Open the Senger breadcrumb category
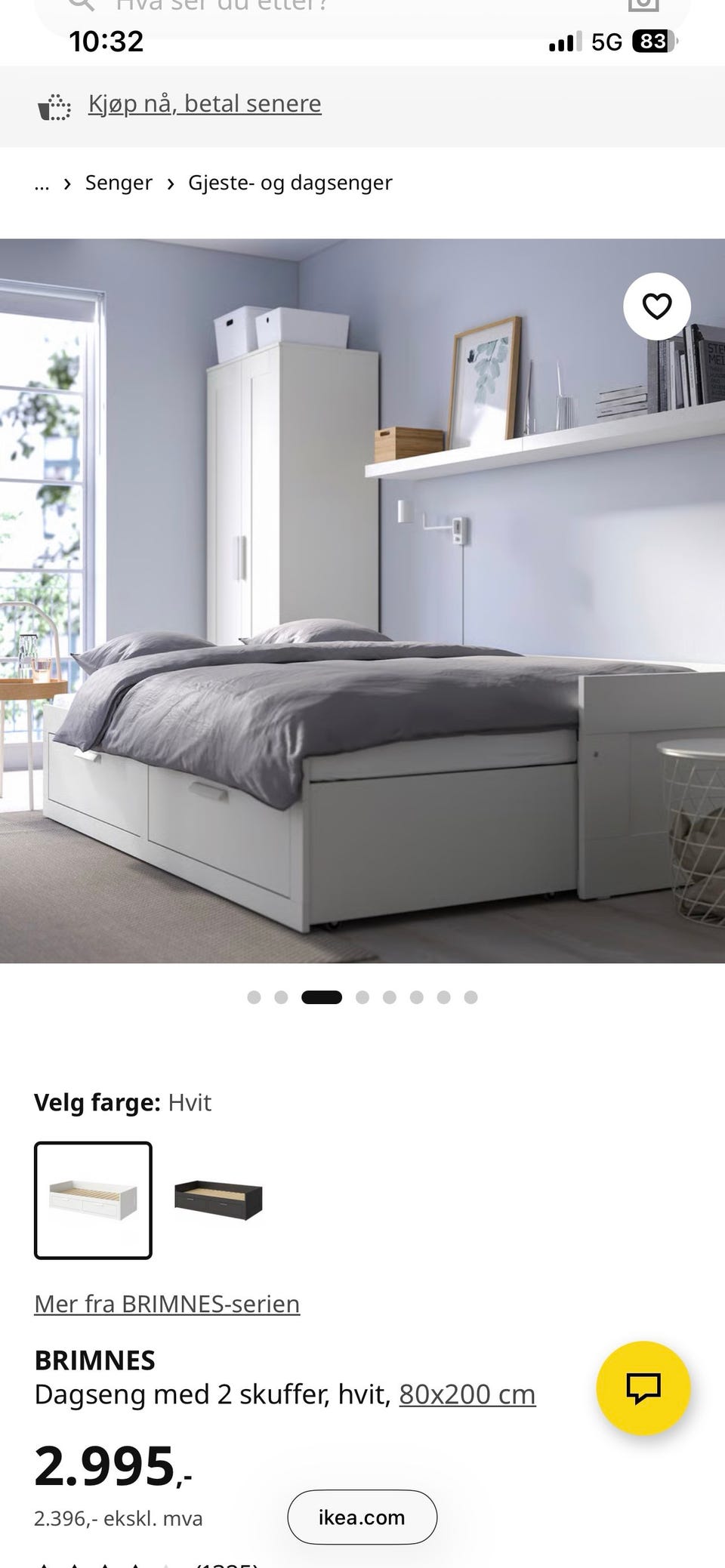This screenshot has width=725, height=1568. pos(119,183)
